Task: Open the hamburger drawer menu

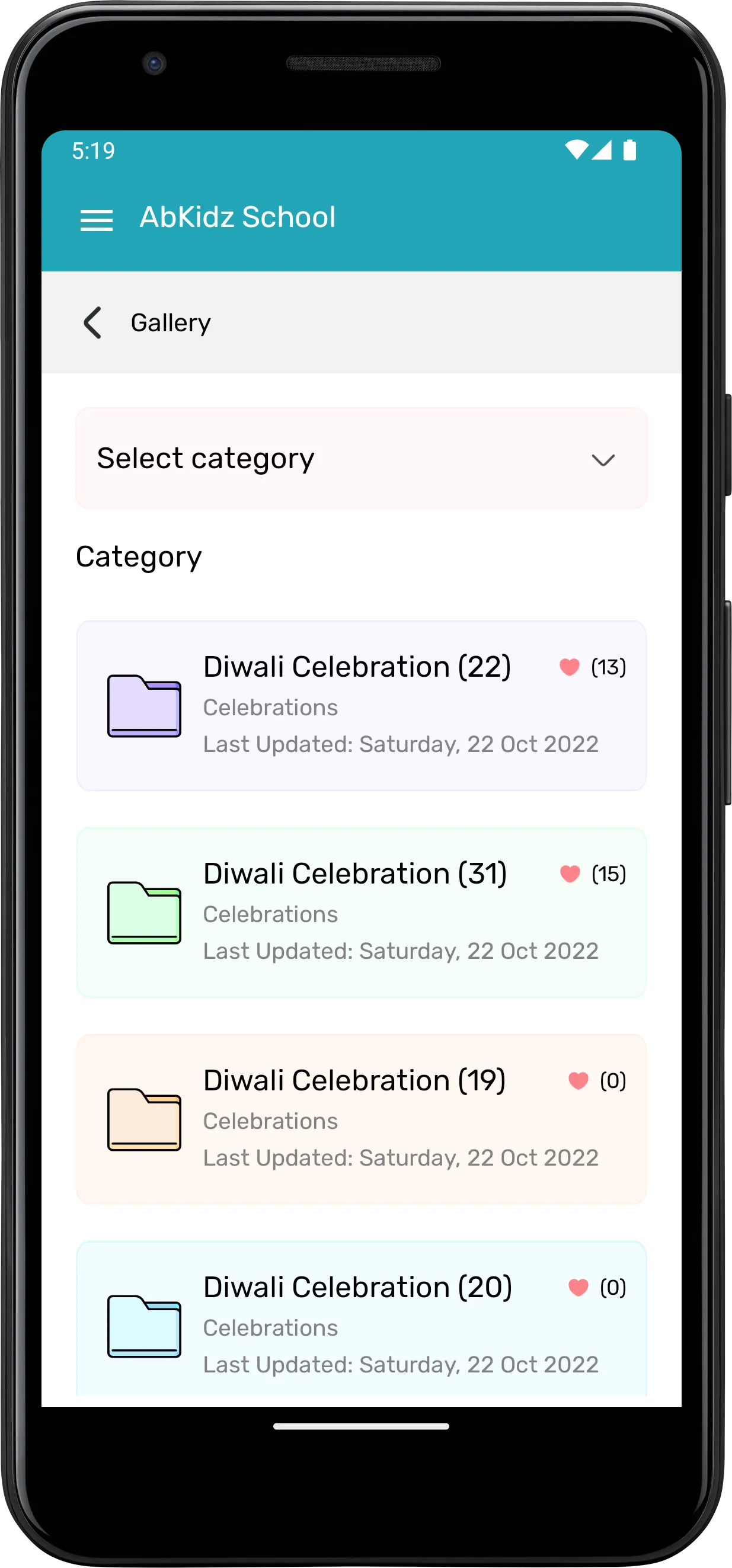Action: [96, 220]
